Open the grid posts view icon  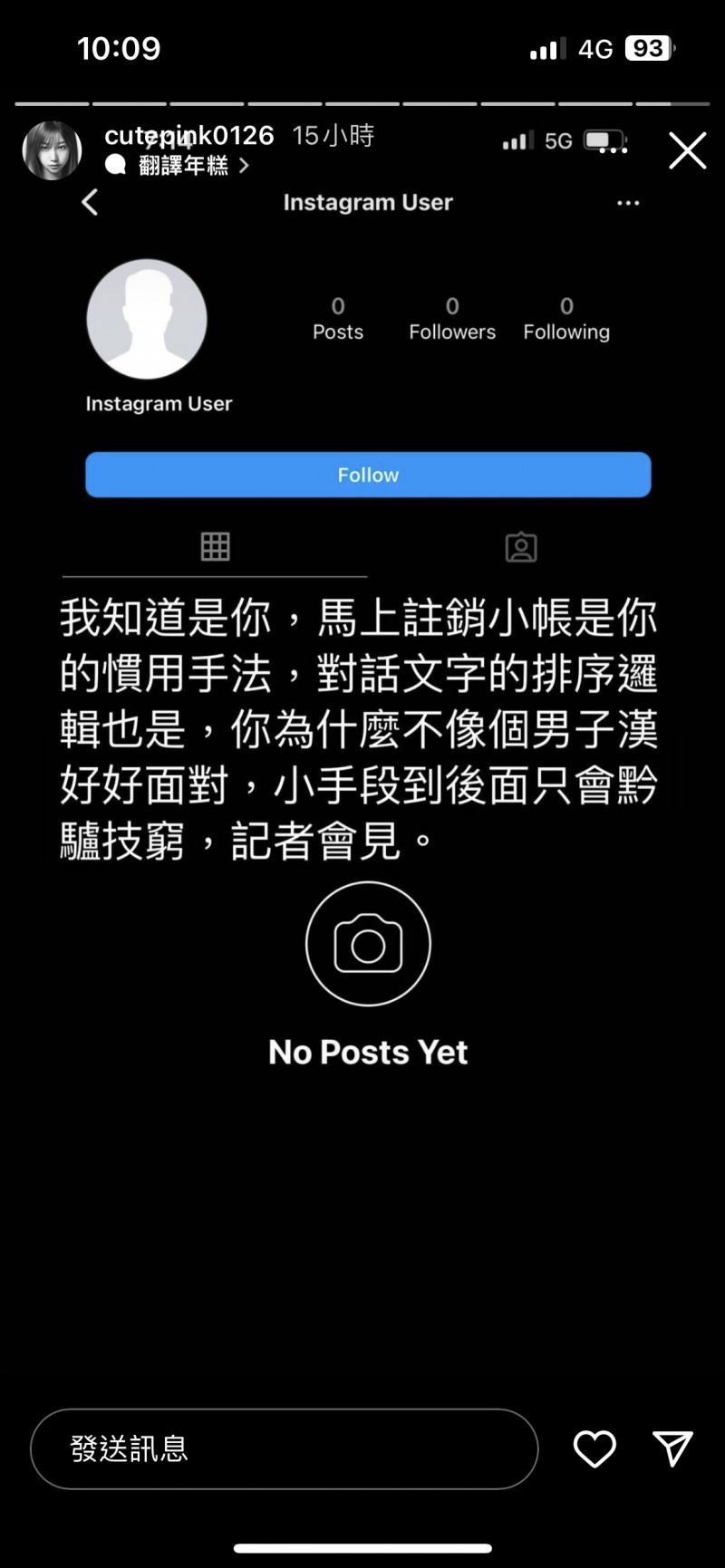click(x=216, y=546)
